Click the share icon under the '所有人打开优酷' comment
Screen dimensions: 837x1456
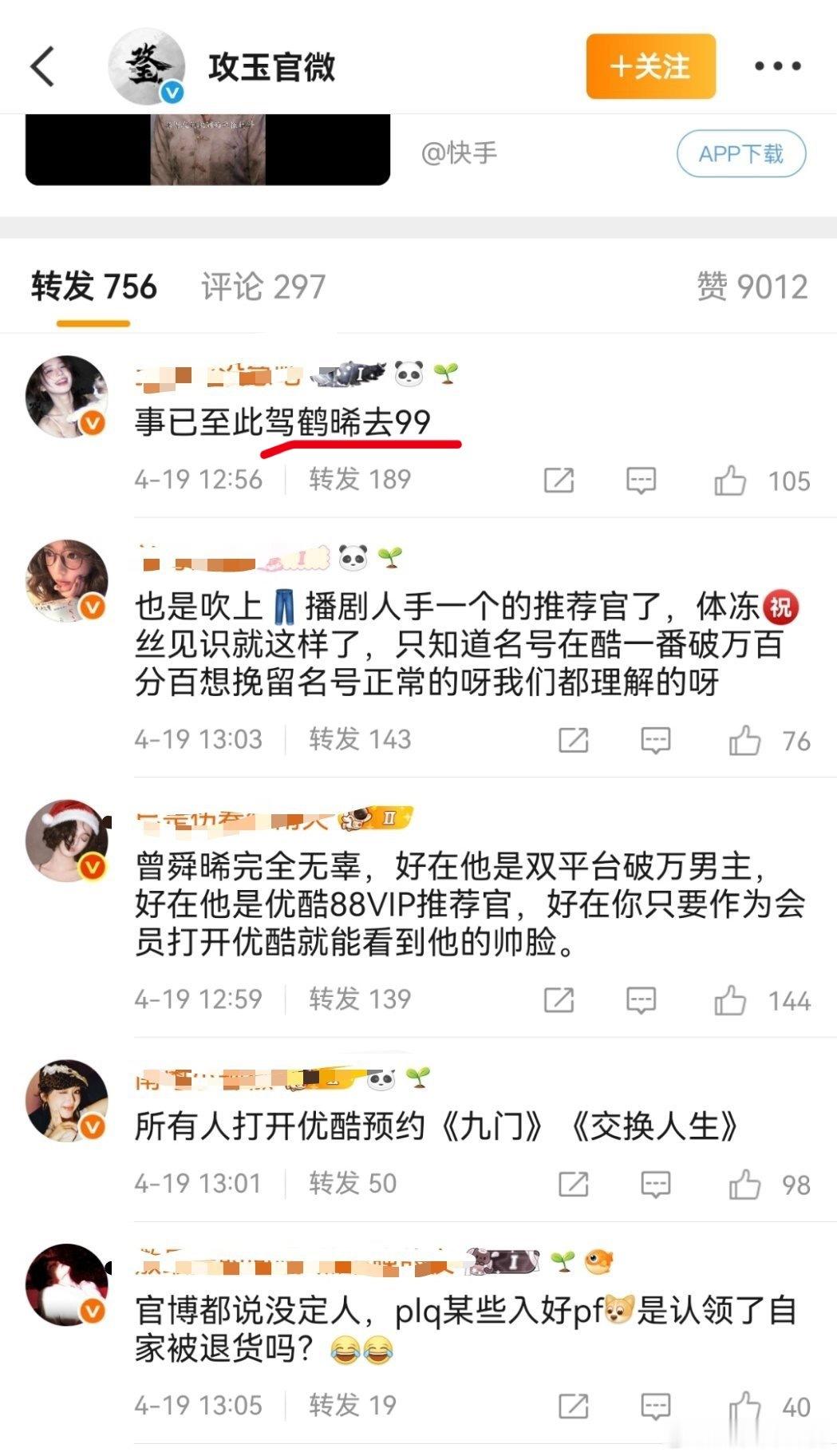573,1184
